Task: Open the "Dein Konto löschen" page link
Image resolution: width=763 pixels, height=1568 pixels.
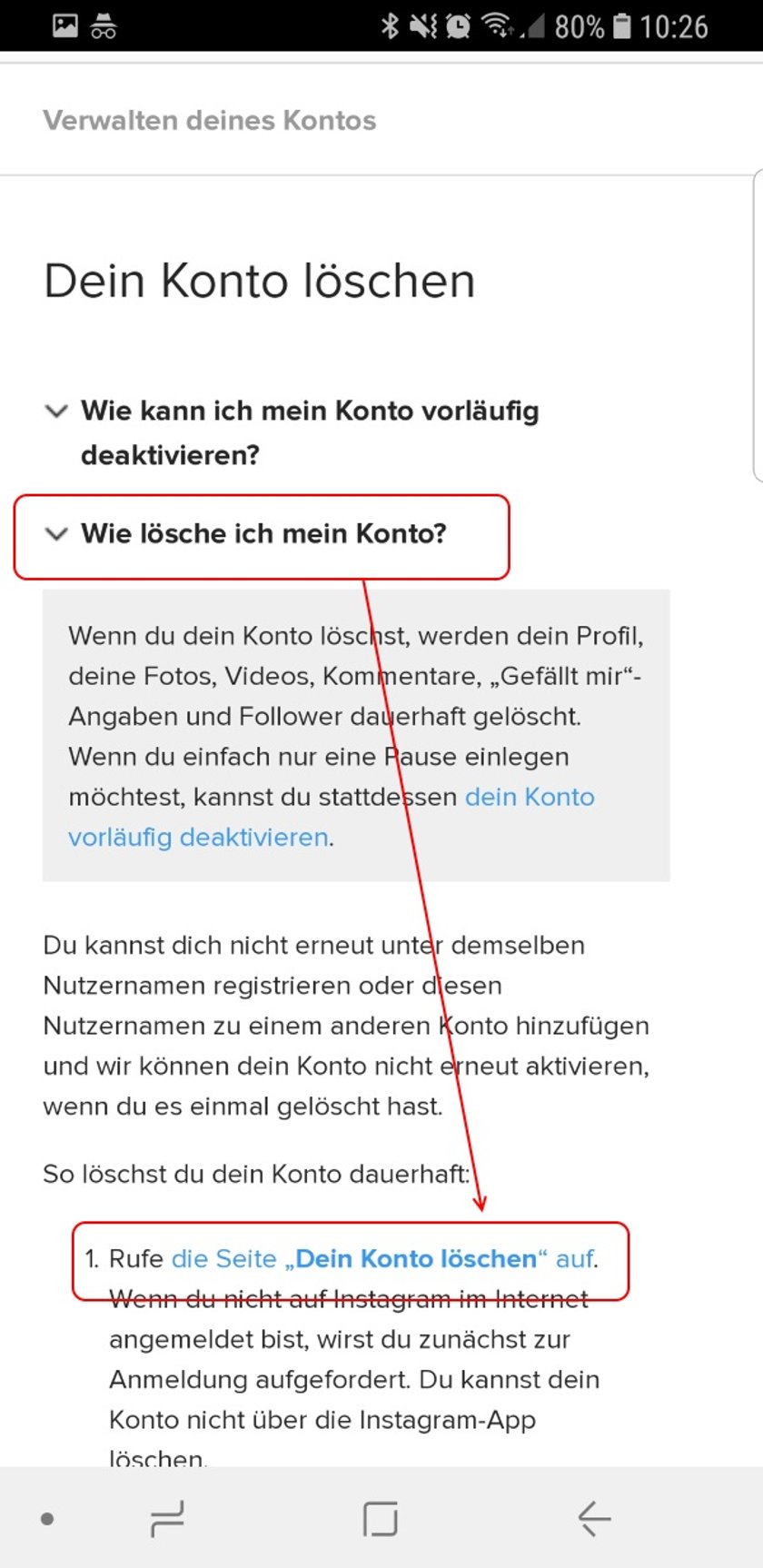Action: pyautogui.click(x=383, y=1258)
